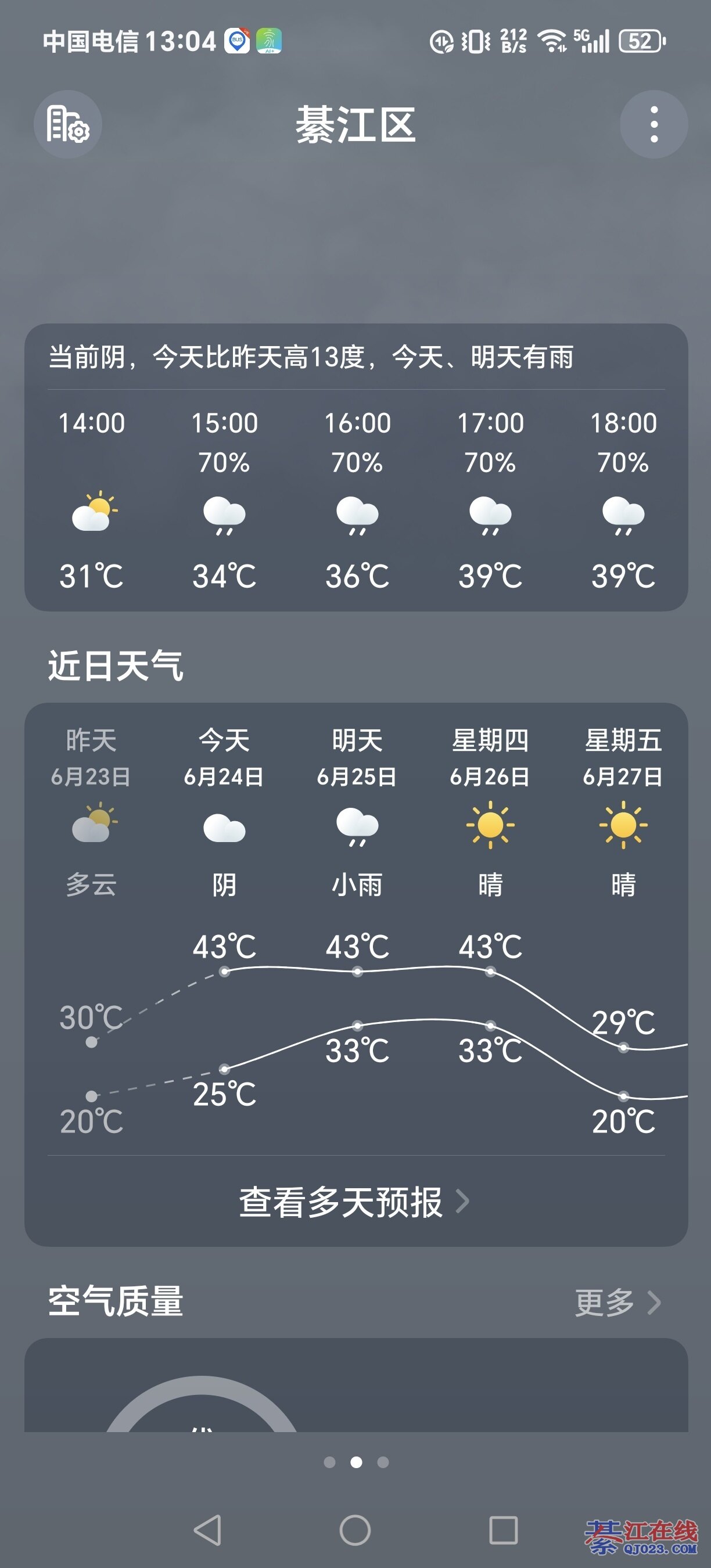Tap the system back button

[207, 1530]
